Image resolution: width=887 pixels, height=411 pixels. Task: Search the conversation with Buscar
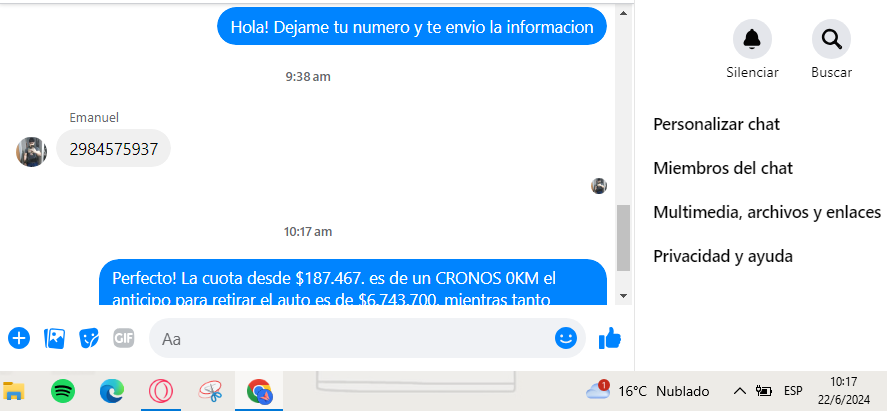(831, 40)
